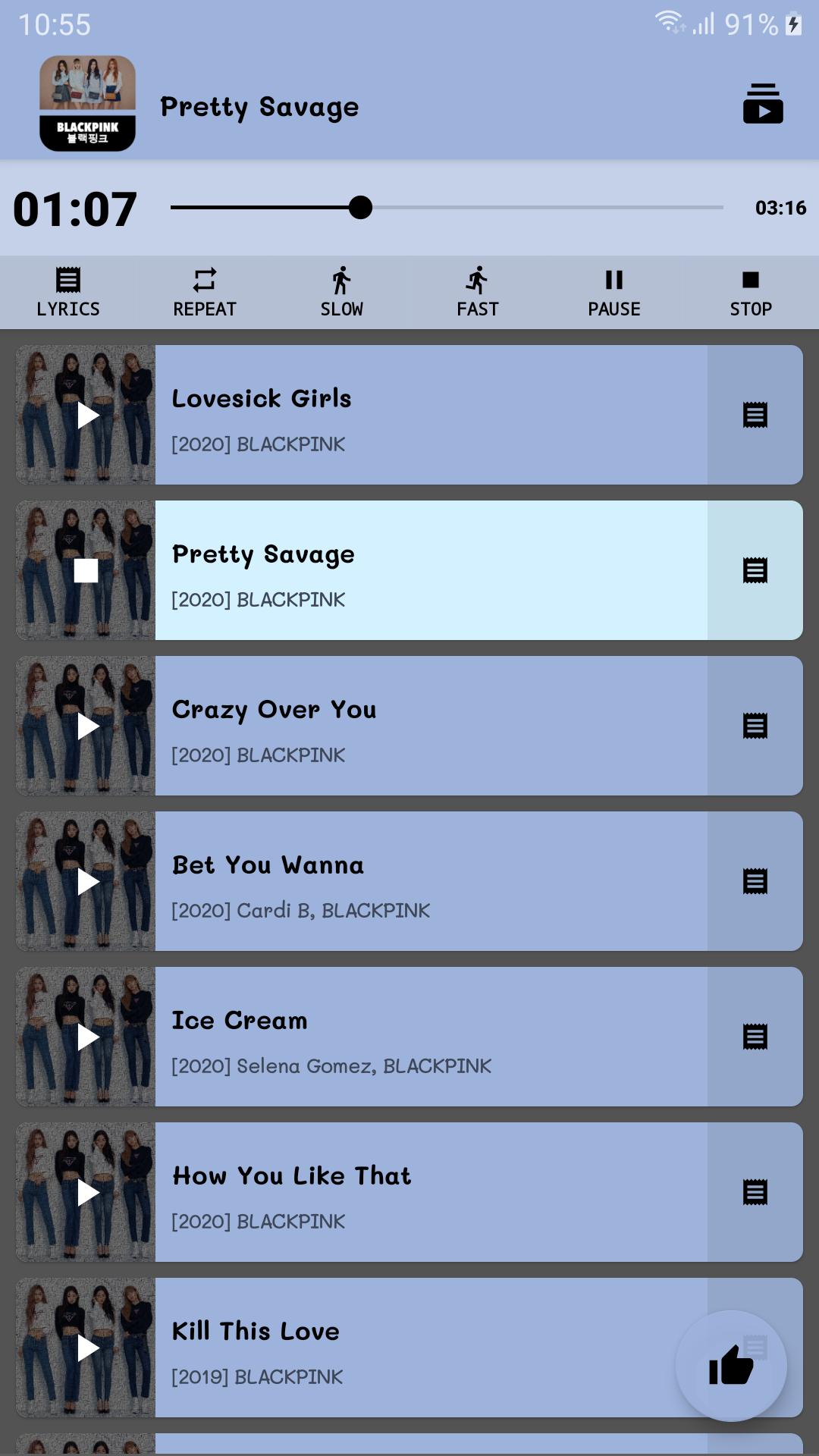Play Lovesick Girls

point(86,415)
